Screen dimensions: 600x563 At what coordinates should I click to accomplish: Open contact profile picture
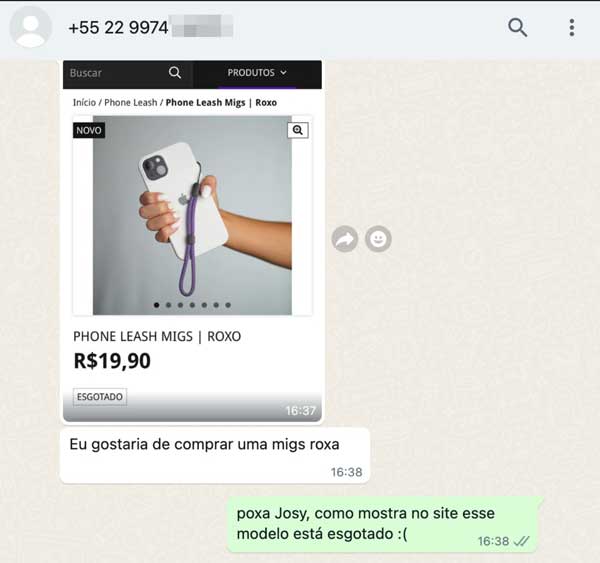(x=30, y=27)
